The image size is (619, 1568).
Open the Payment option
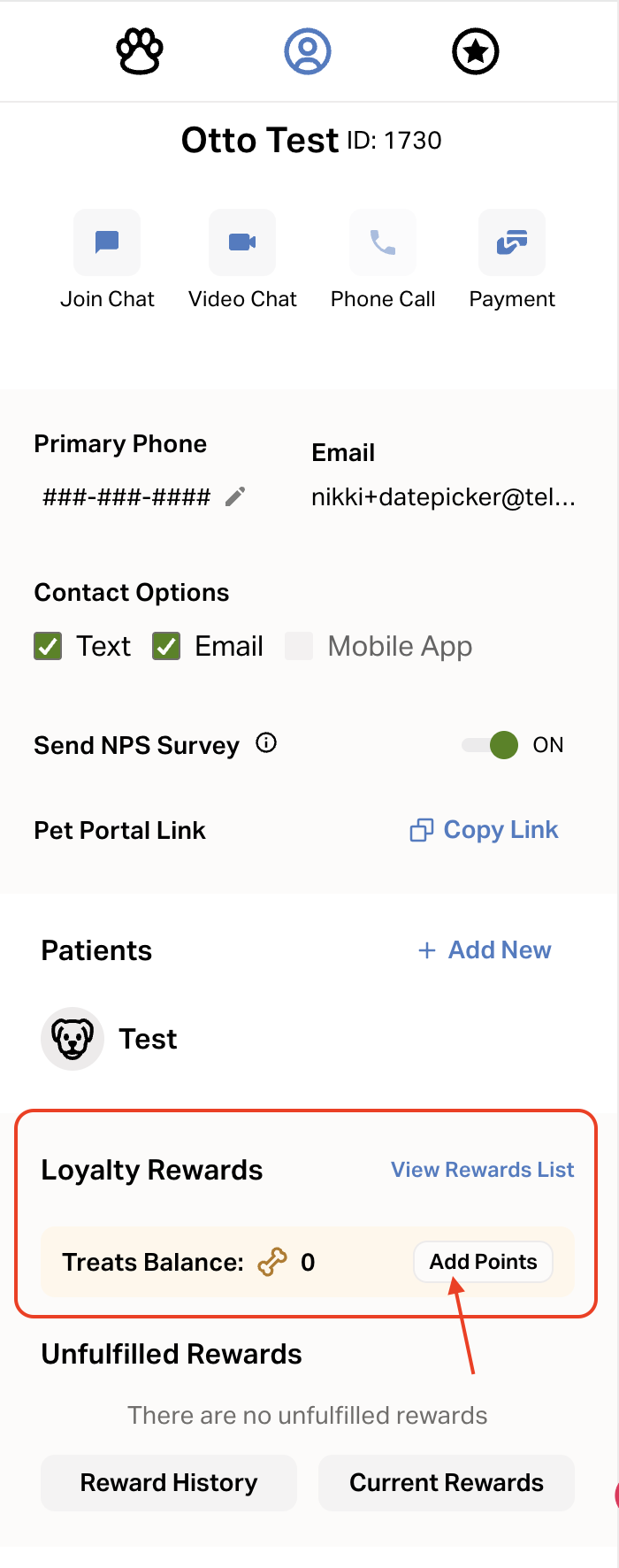(x=512, y=242)
